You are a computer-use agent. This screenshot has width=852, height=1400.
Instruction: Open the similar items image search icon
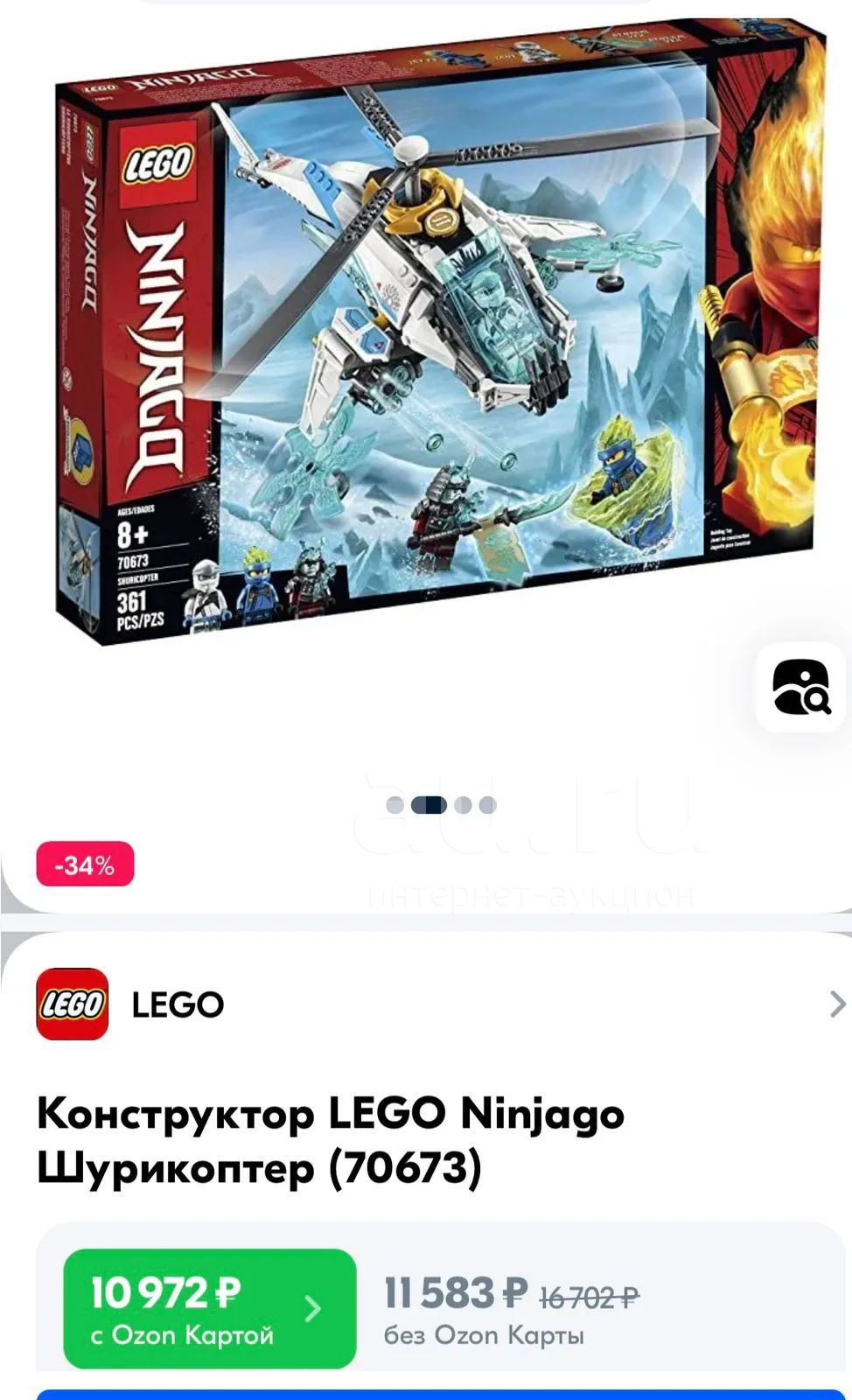pos(801,687)
